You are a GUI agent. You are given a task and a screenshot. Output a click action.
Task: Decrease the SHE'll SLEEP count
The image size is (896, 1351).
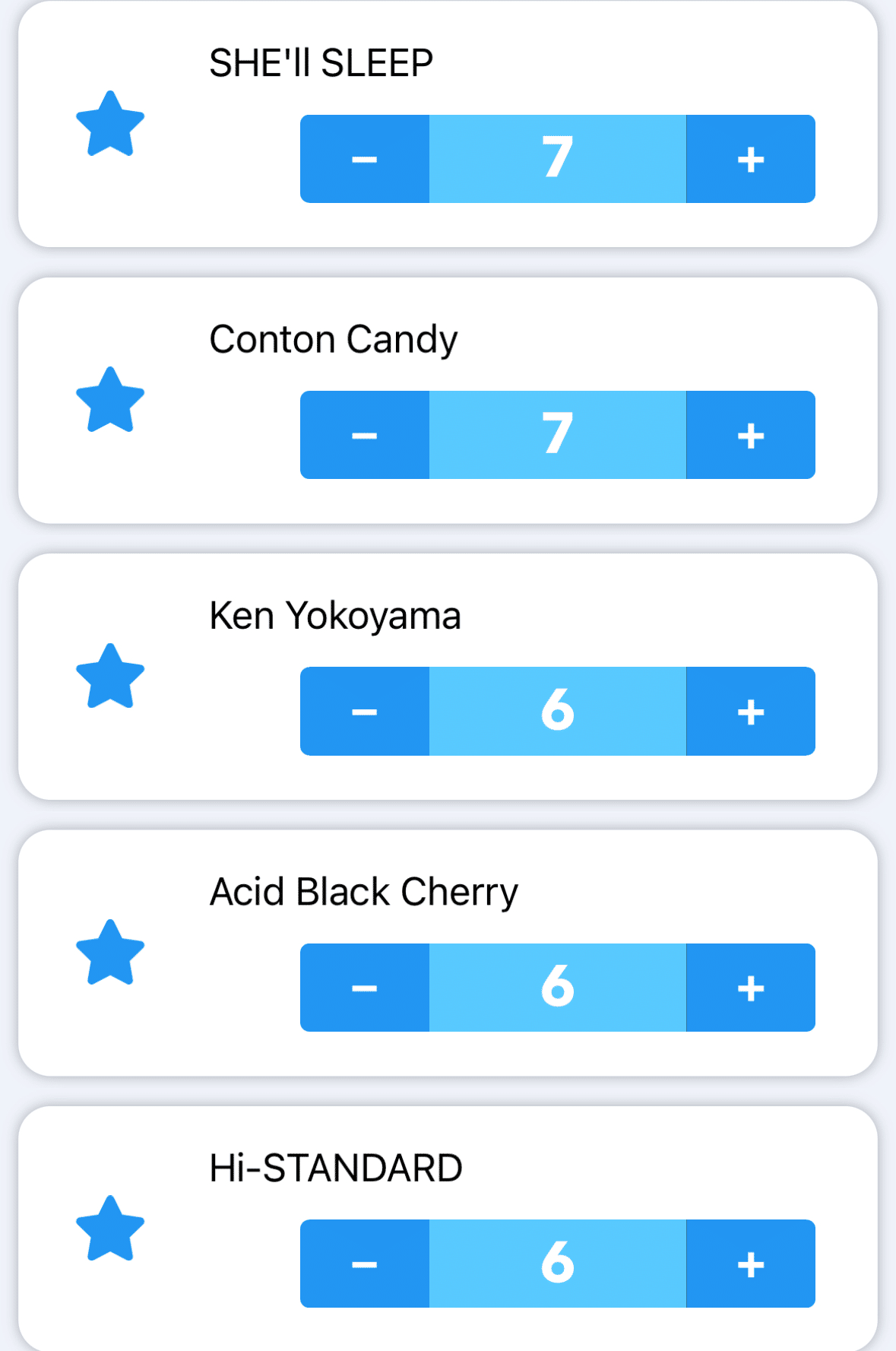click(x=365, y=159)
